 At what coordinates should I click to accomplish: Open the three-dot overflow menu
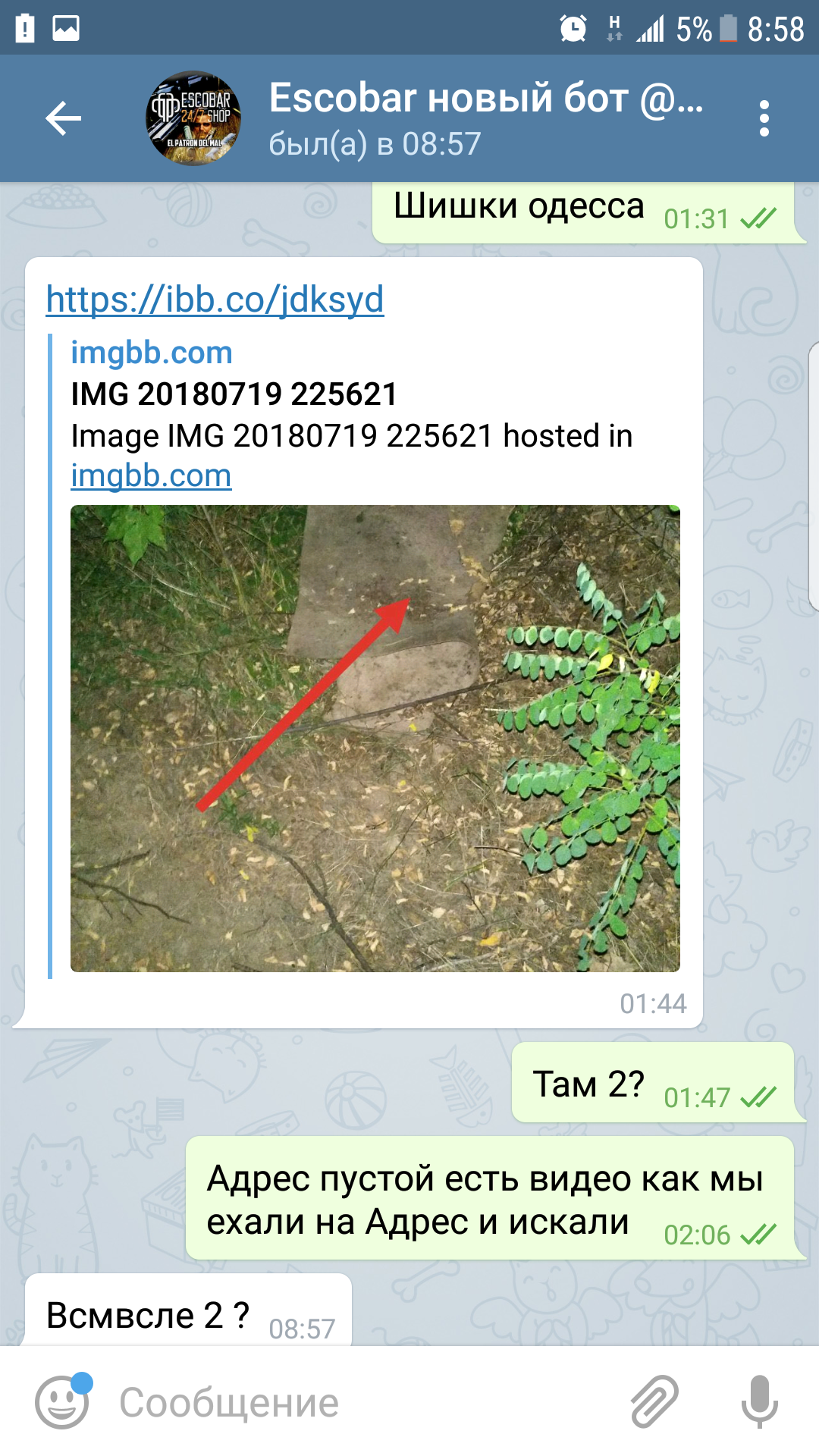[x=764, y=118]
